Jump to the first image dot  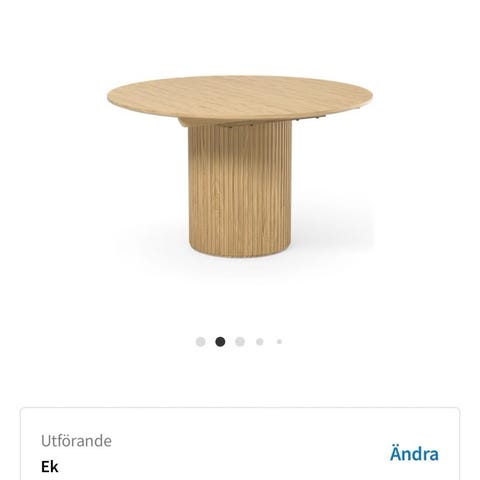point(200,342)
